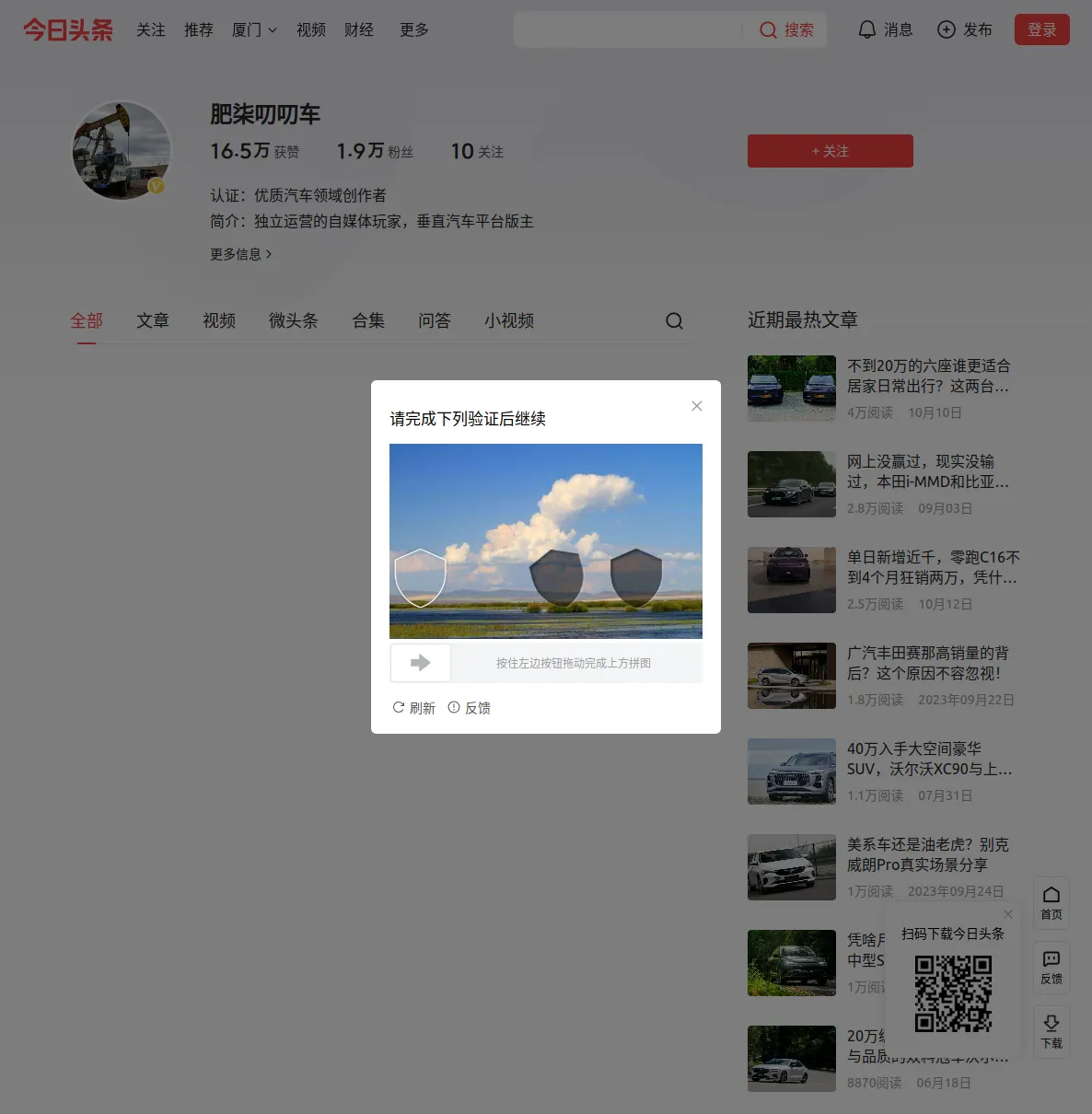Screen dimensions: 1092x1114
Task: Go to 首页 via side button
Action: click(x=1051, y=902)
